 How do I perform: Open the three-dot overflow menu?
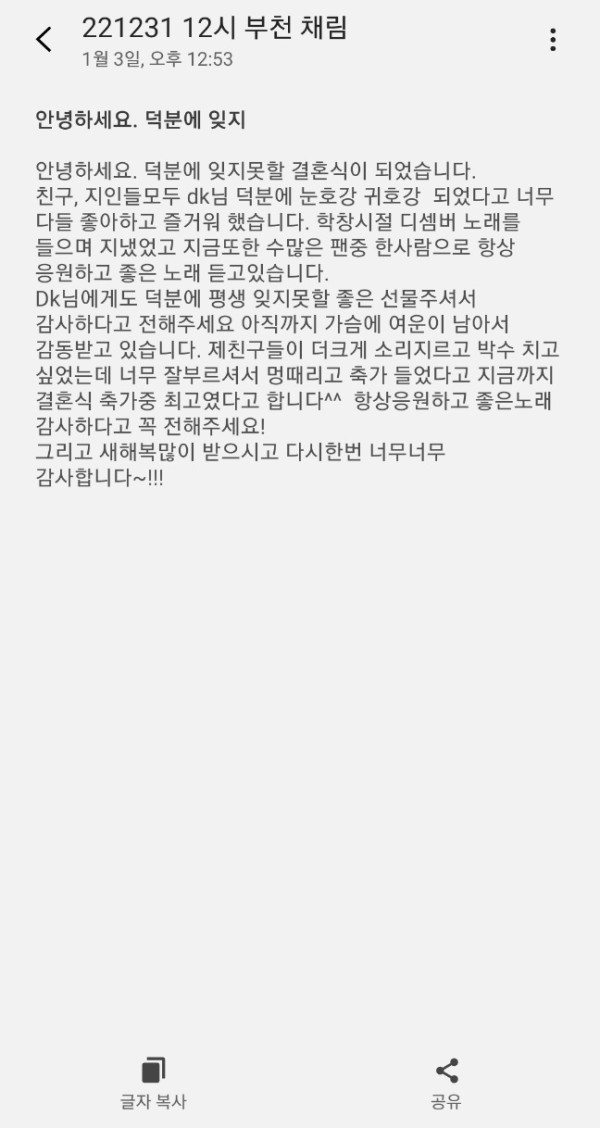coord(552,40)
